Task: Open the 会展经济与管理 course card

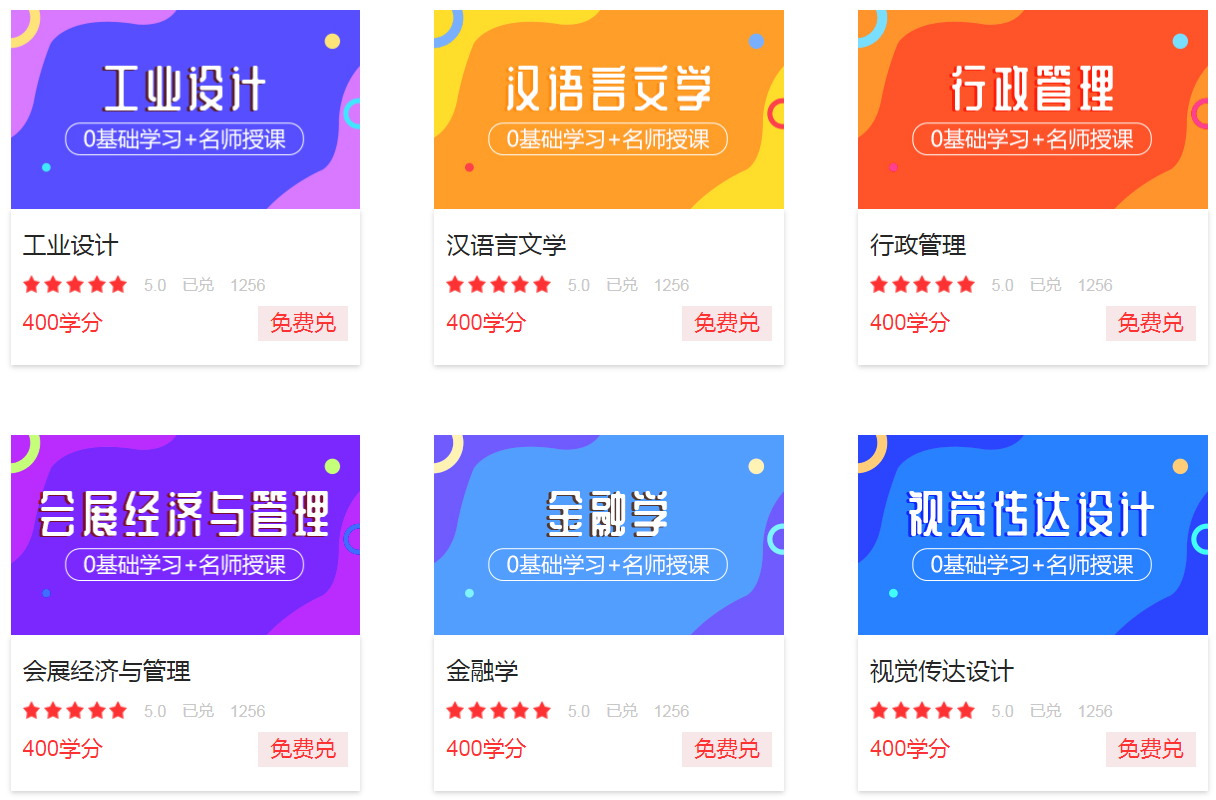Action: coord(185,535)
